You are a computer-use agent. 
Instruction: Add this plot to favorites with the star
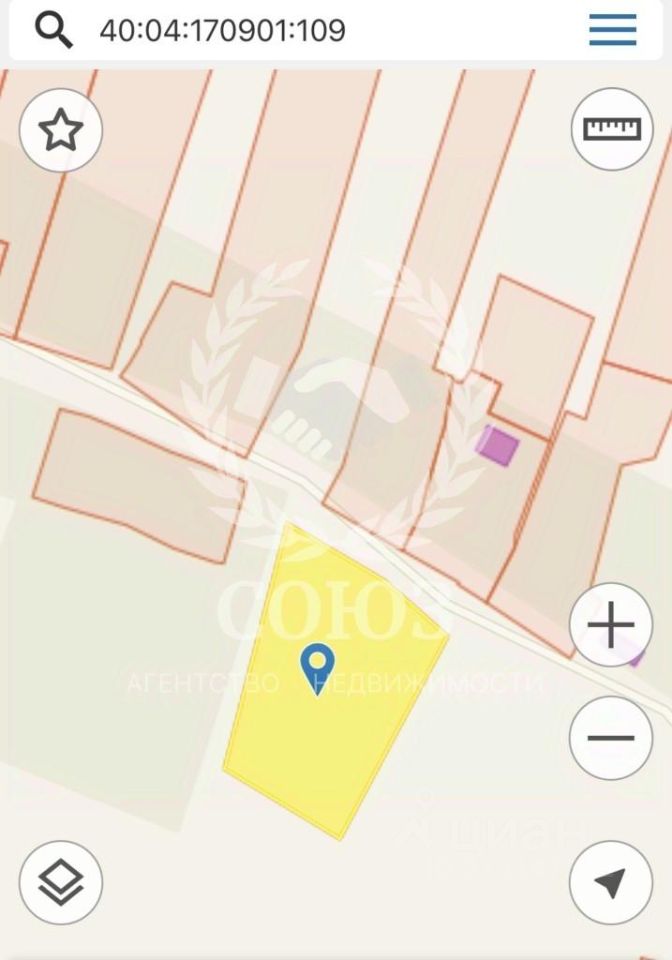(x=61, y=130)
